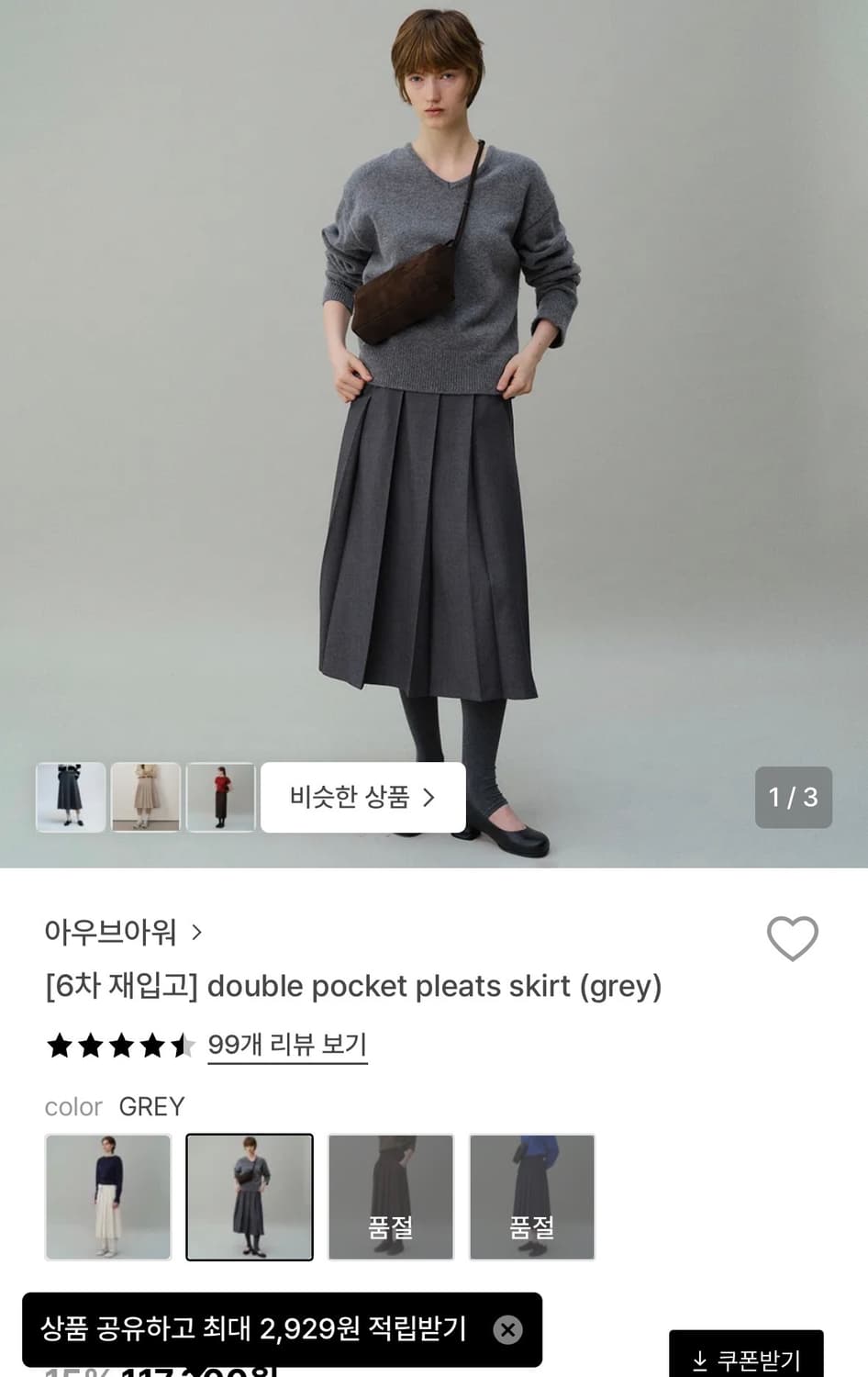Open the beige dress similar product thumbnail
The image size is (868, 1377).
(x=146, y=796)
